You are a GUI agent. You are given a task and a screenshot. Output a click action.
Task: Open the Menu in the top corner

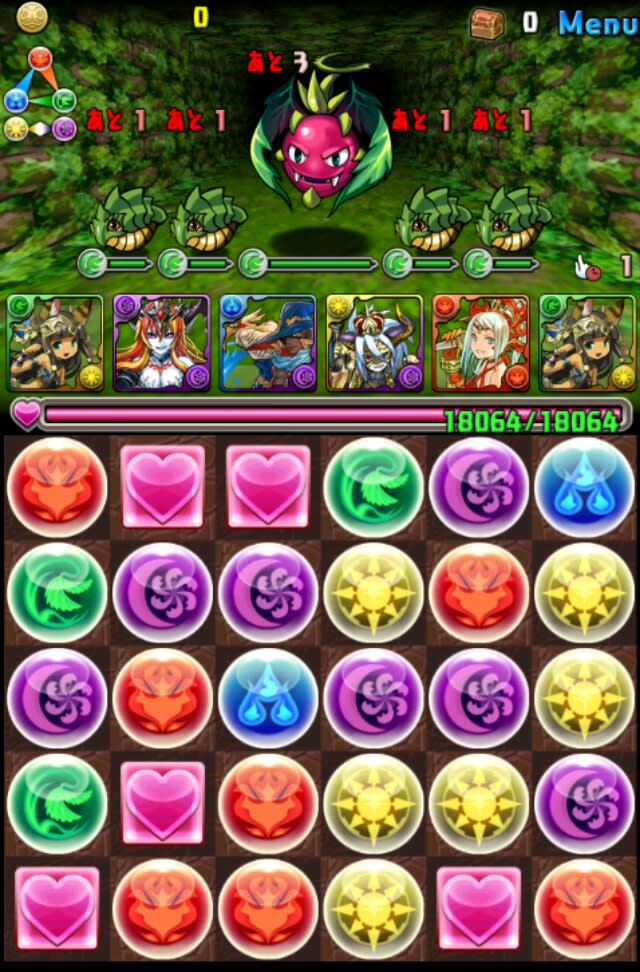point(597,22)
